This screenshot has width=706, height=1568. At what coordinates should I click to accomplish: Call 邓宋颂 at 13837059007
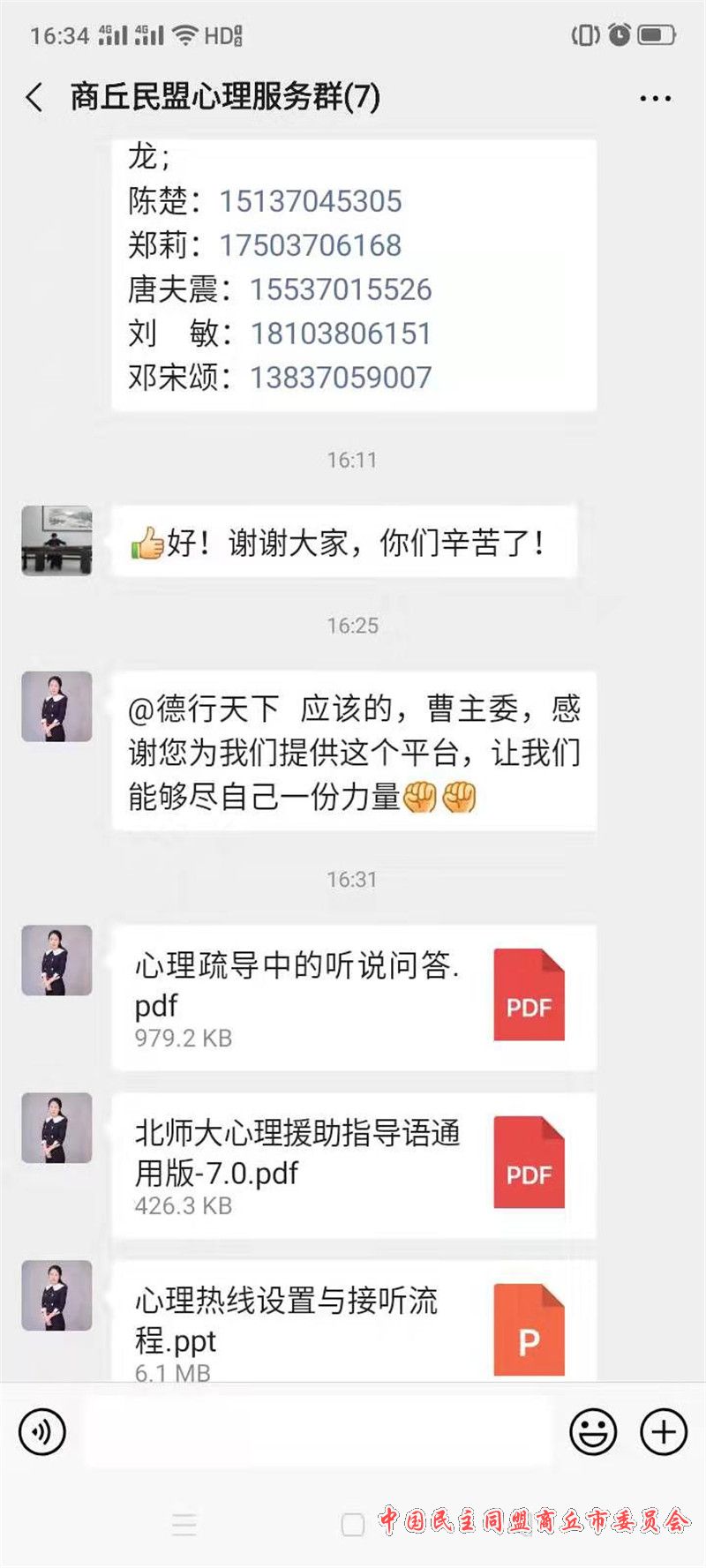[341, 378]
